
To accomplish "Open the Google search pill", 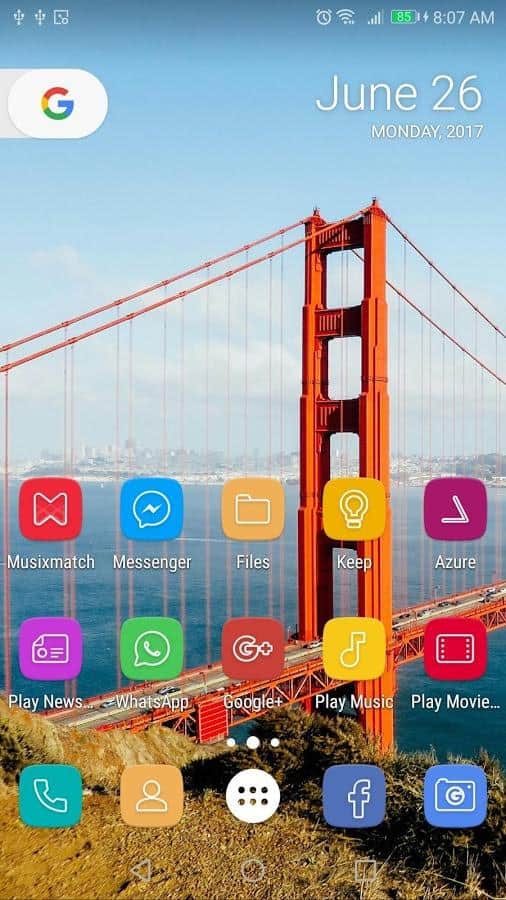I will click(x=55, y=104).
